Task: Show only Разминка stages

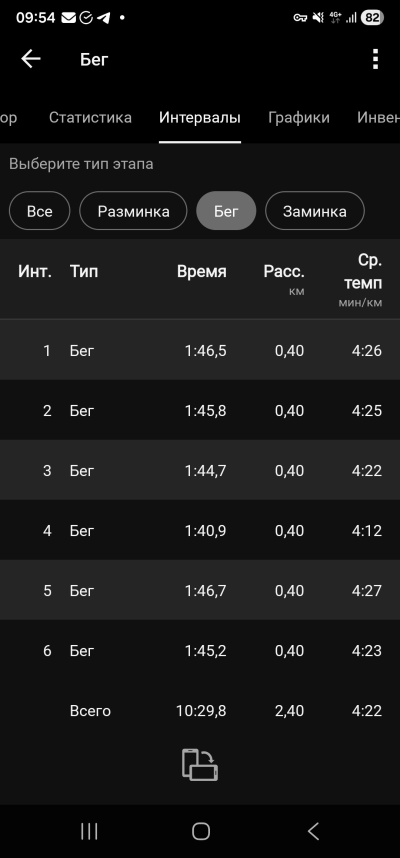Action: coord(134,211)
